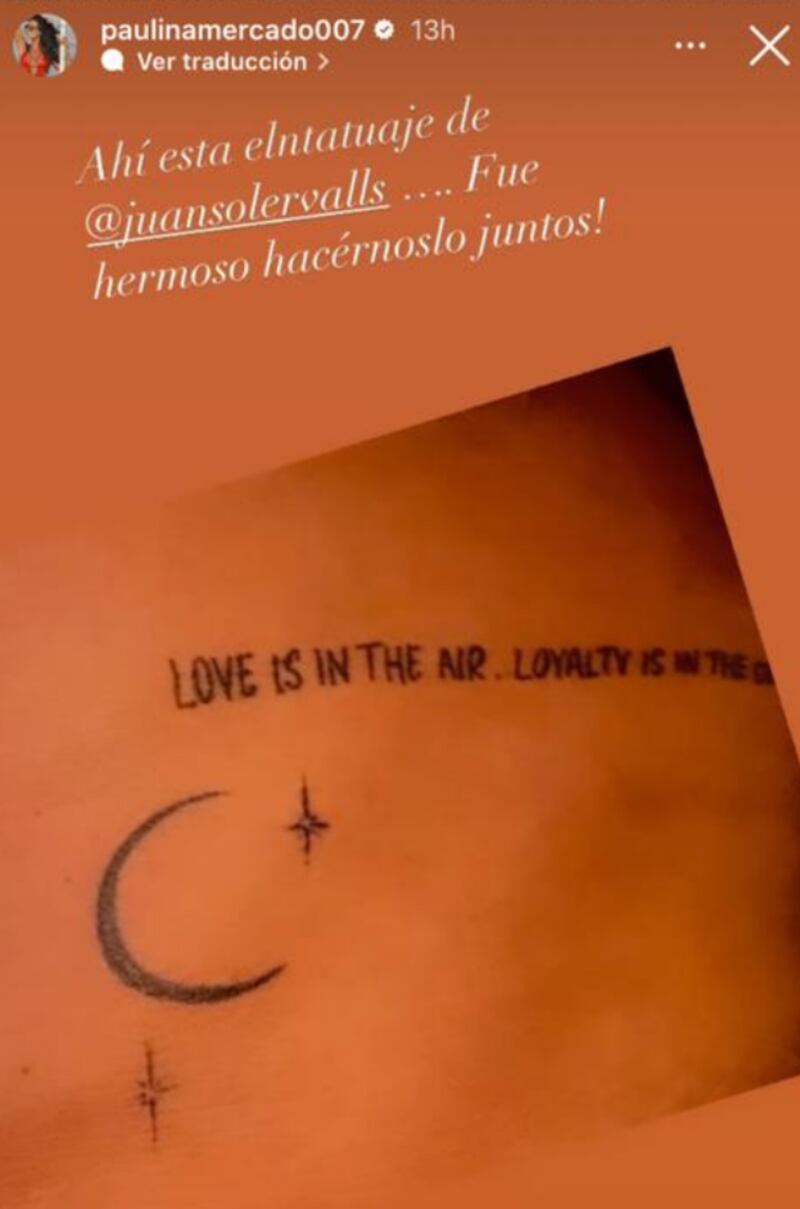Tap Ver traducción to translate the story
Screen dimensions: 800x1209
pos(222,62)
